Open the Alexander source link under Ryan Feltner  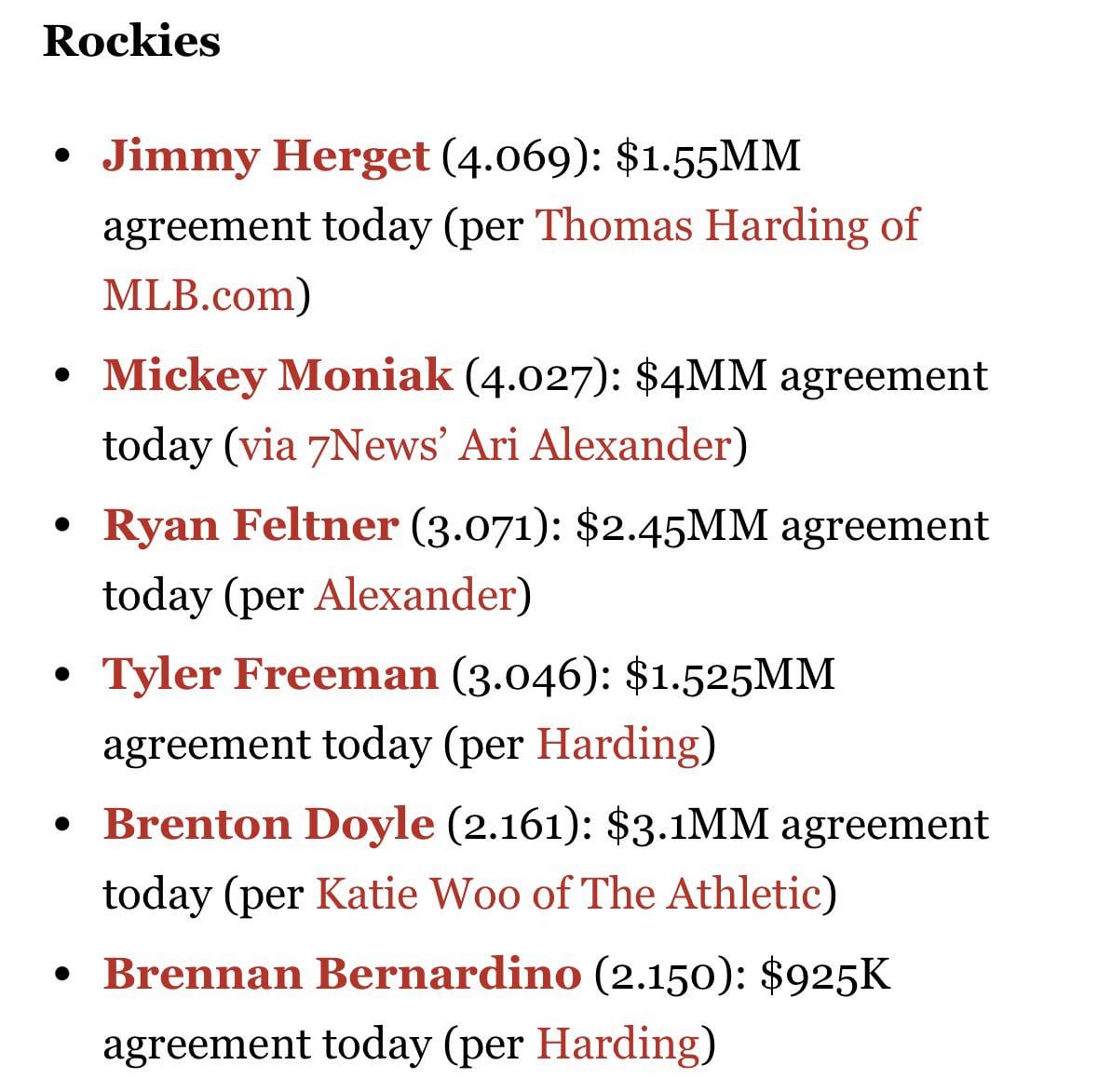coord(415,595)
